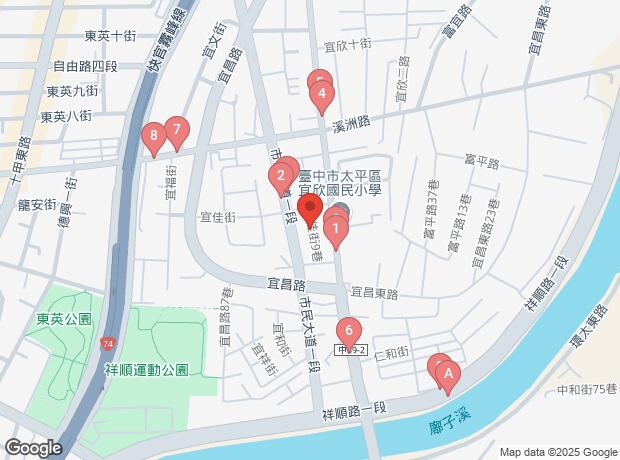Tap map pin number 2
620x460 pixels.
(x=278, y=180)
